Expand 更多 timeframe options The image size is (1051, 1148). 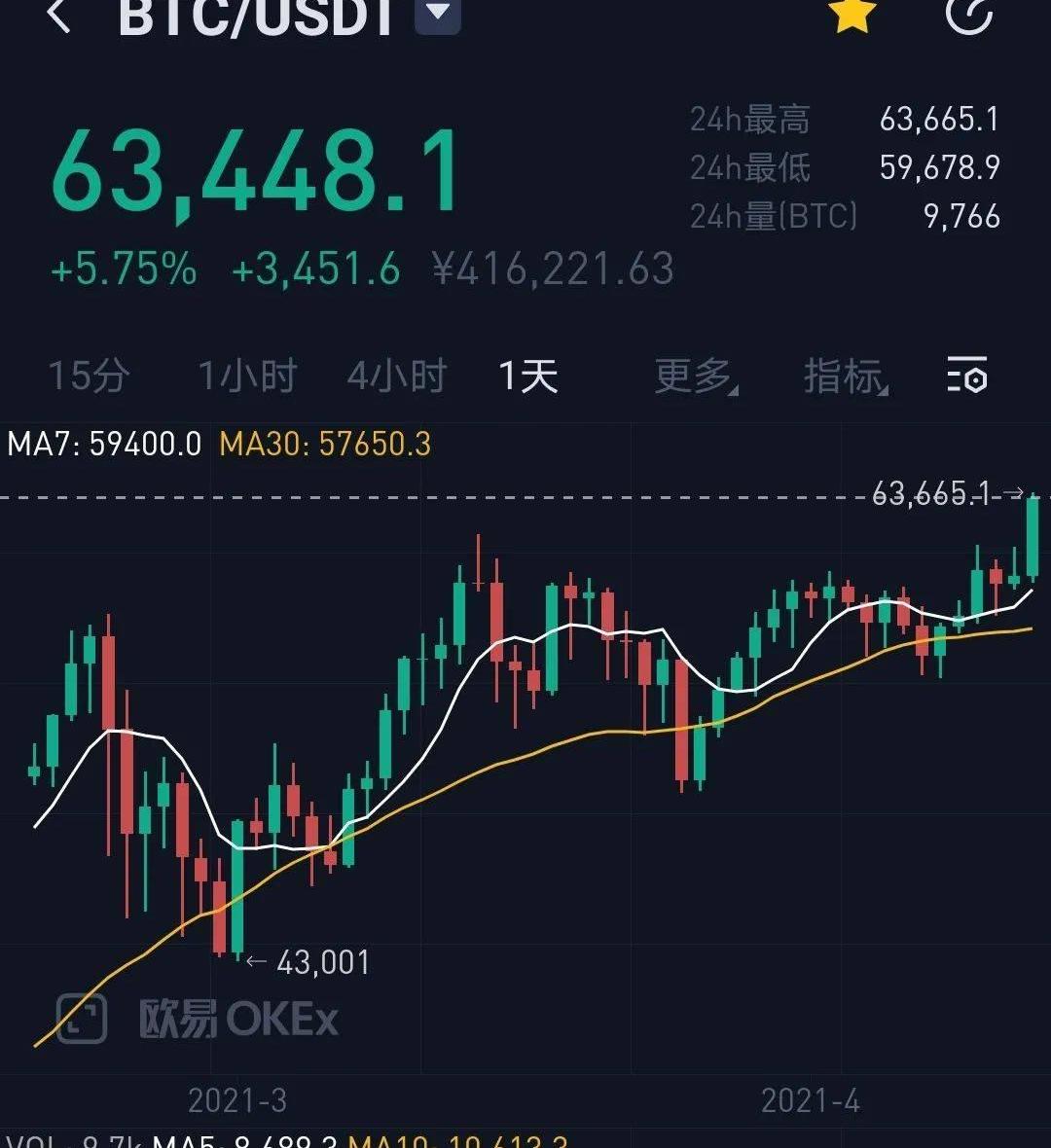[x=695, y=376]
